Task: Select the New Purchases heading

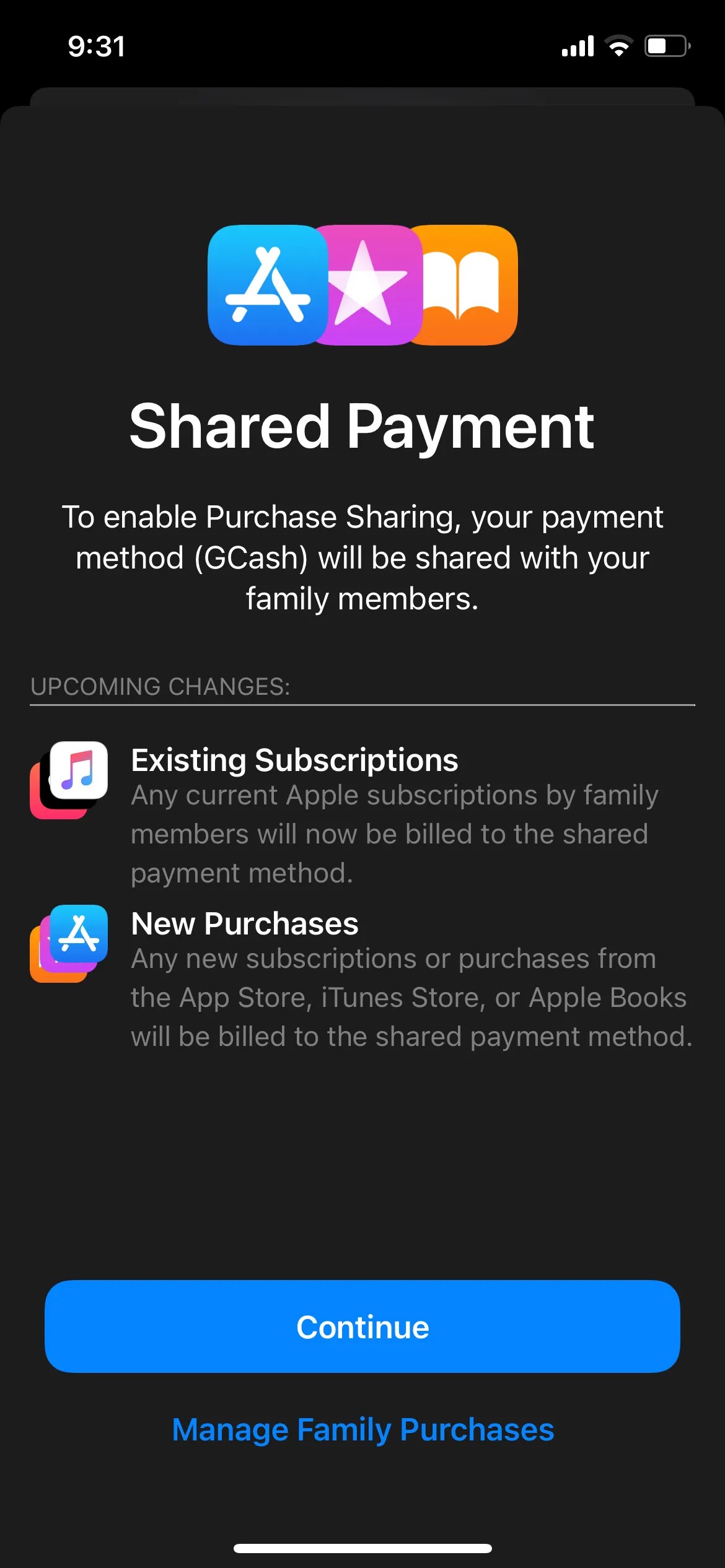Action: click(x=244, y=923)
